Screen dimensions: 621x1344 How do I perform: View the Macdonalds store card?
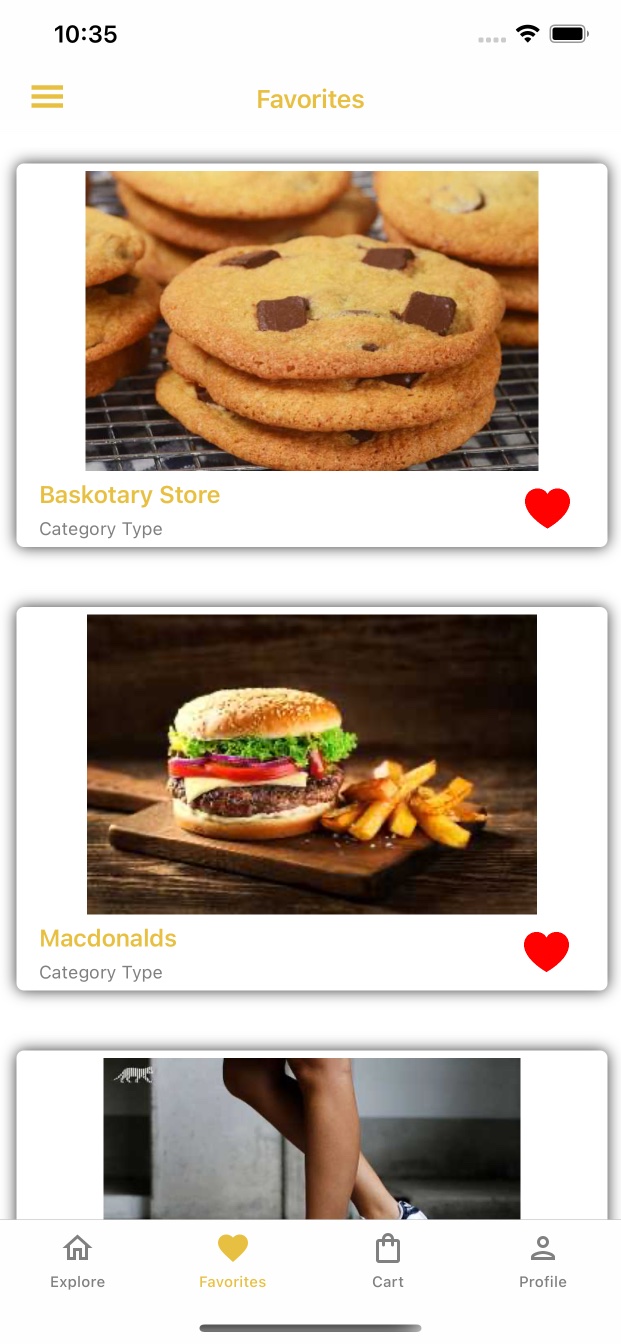pyautogui.click(x=311, y=764)
